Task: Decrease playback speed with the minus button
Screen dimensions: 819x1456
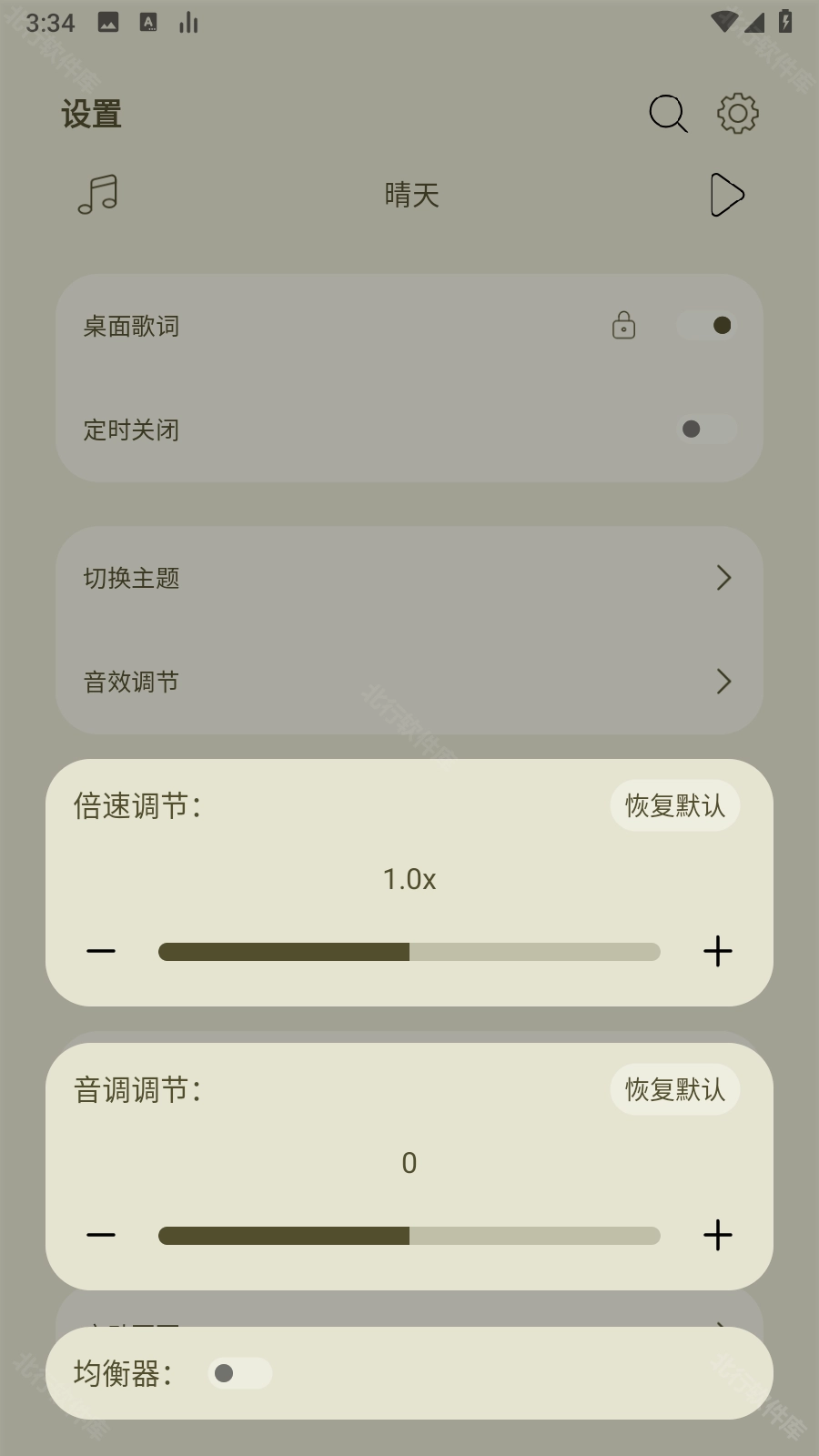Action: (x=101, y=952)
